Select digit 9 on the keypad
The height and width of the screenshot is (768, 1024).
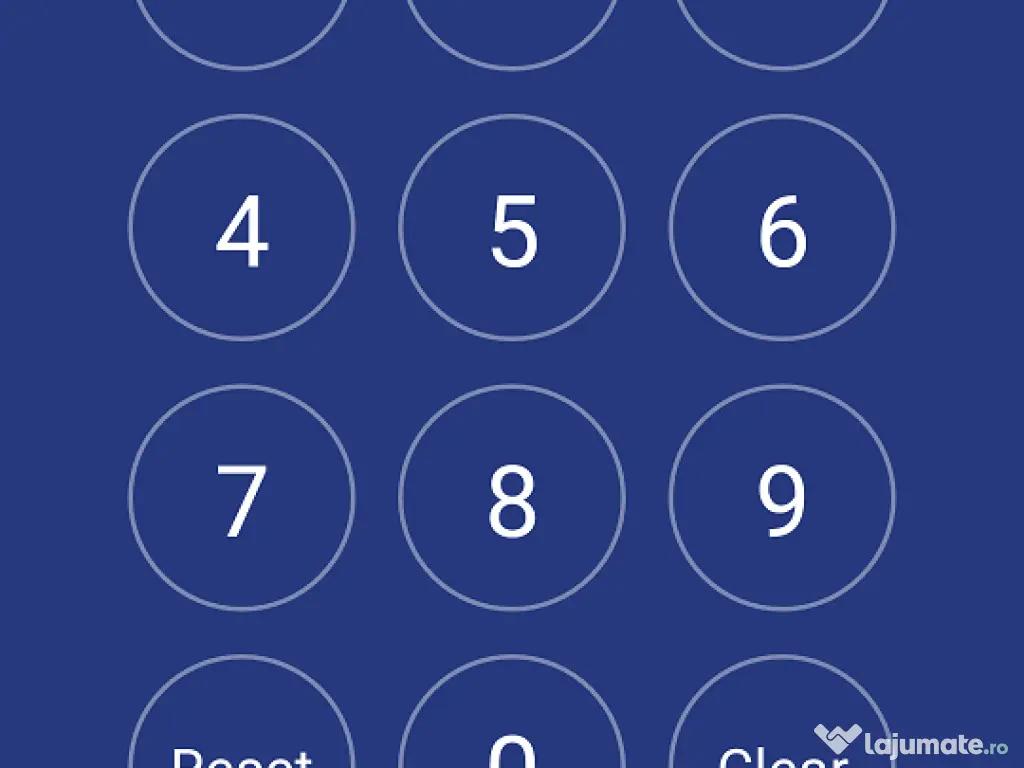782,498
